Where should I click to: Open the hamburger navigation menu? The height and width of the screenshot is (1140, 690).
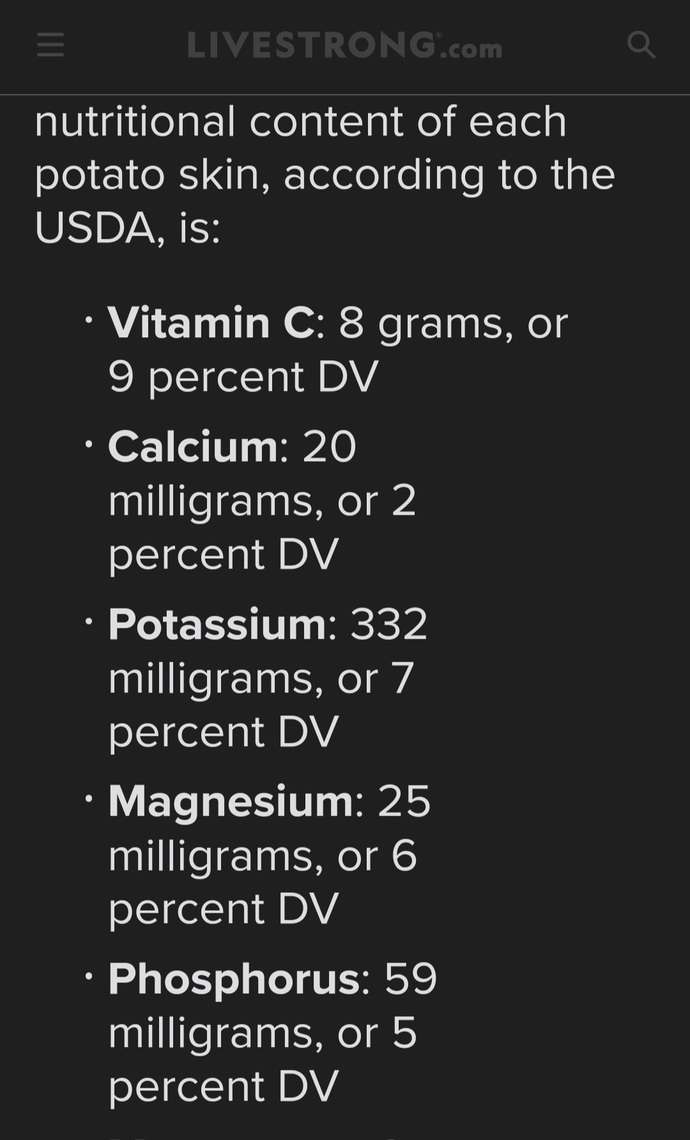(50, 45)
